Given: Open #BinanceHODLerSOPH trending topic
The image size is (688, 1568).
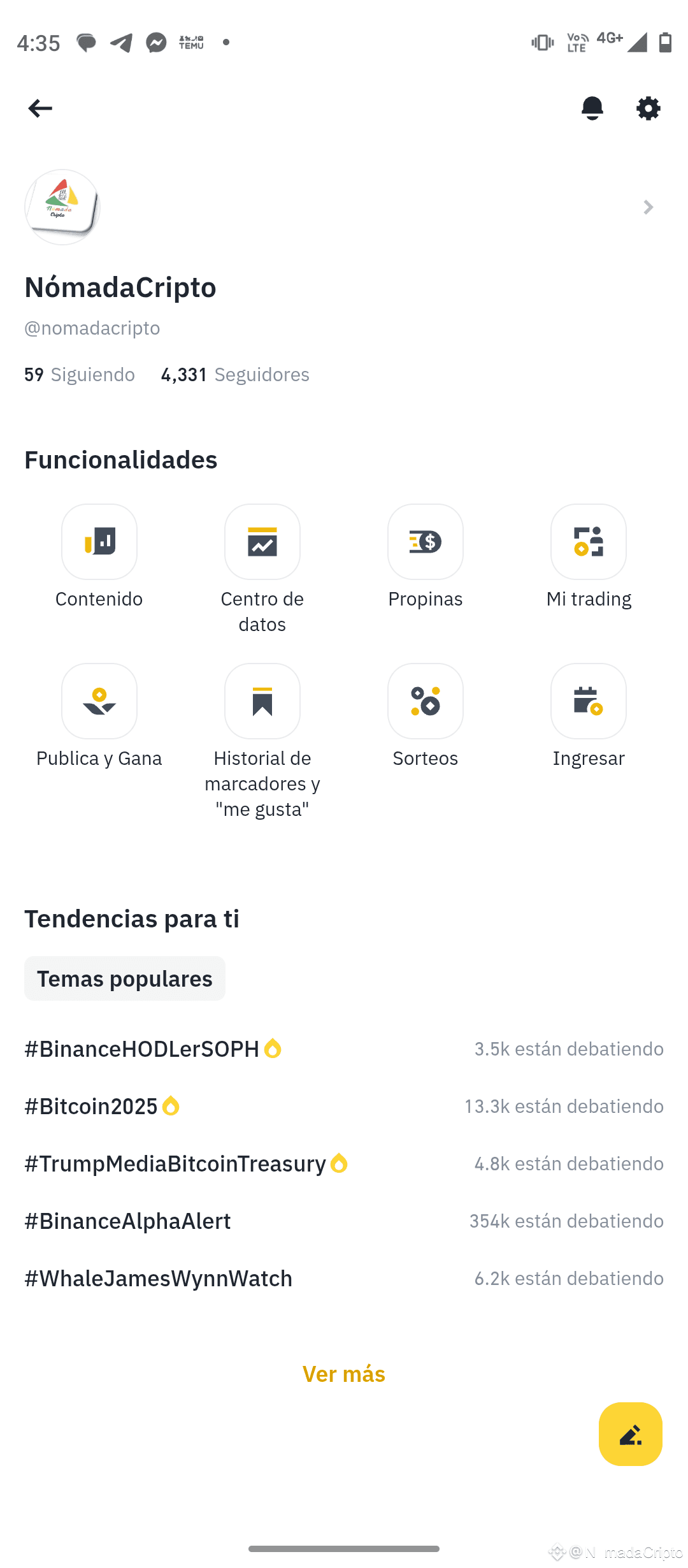Looking at the screenshot, I should [142, 1049].
